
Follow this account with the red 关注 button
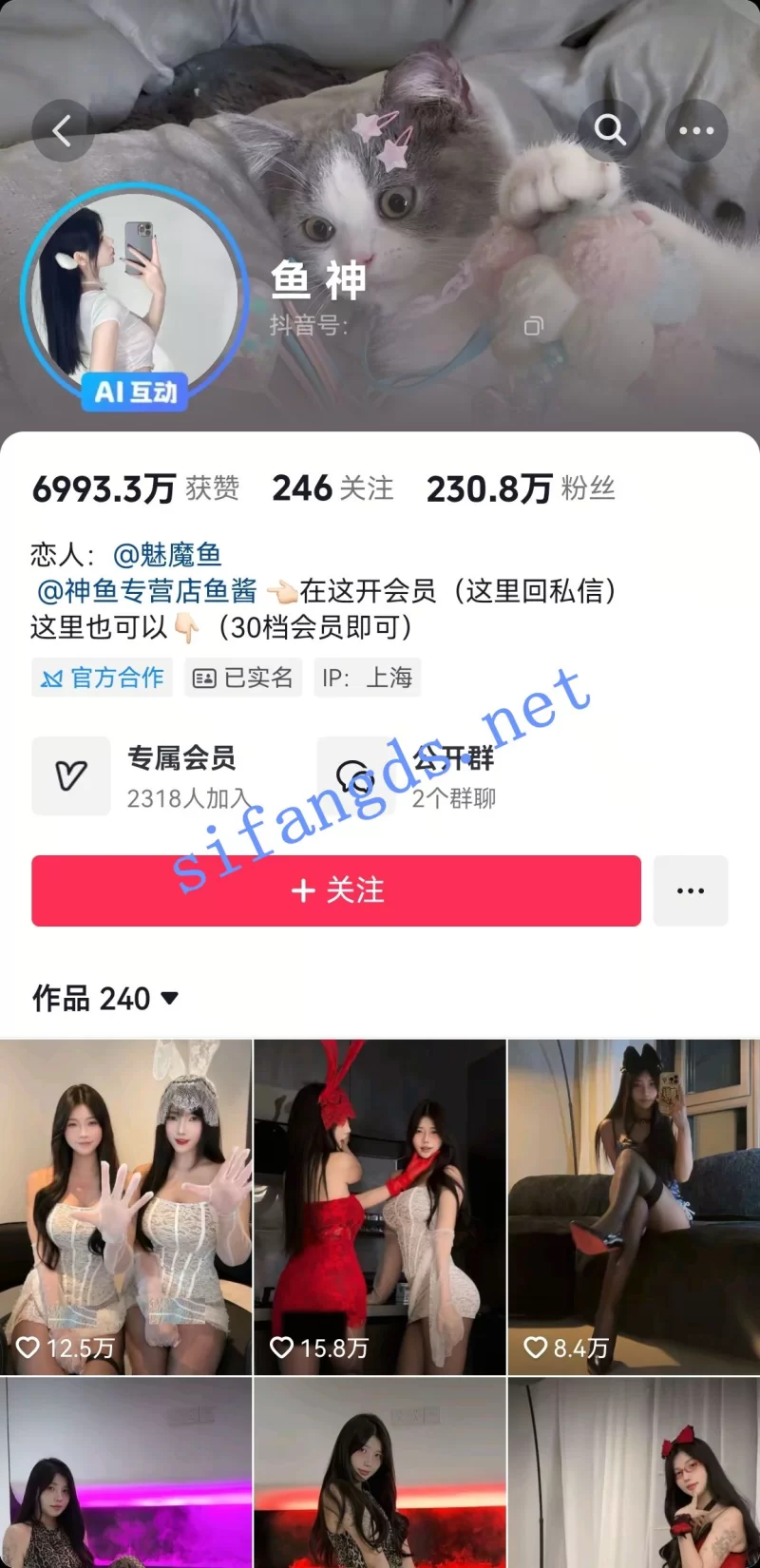(x=336, y=890)
